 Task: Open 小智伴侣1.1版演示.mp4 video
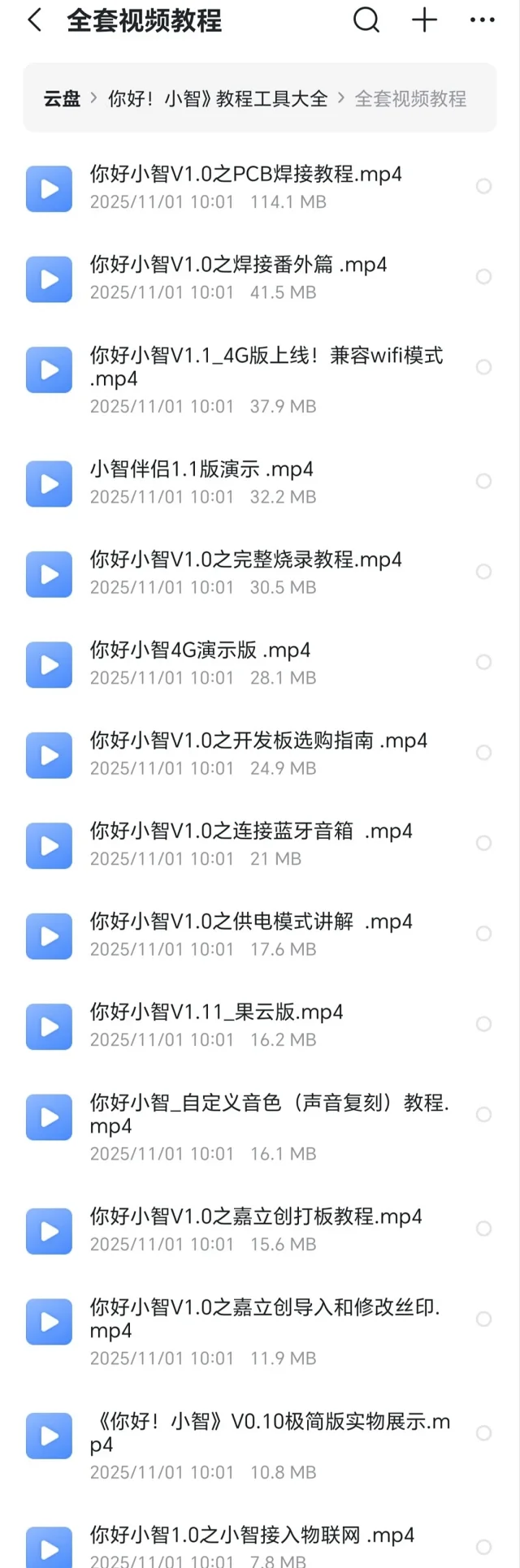201,469
